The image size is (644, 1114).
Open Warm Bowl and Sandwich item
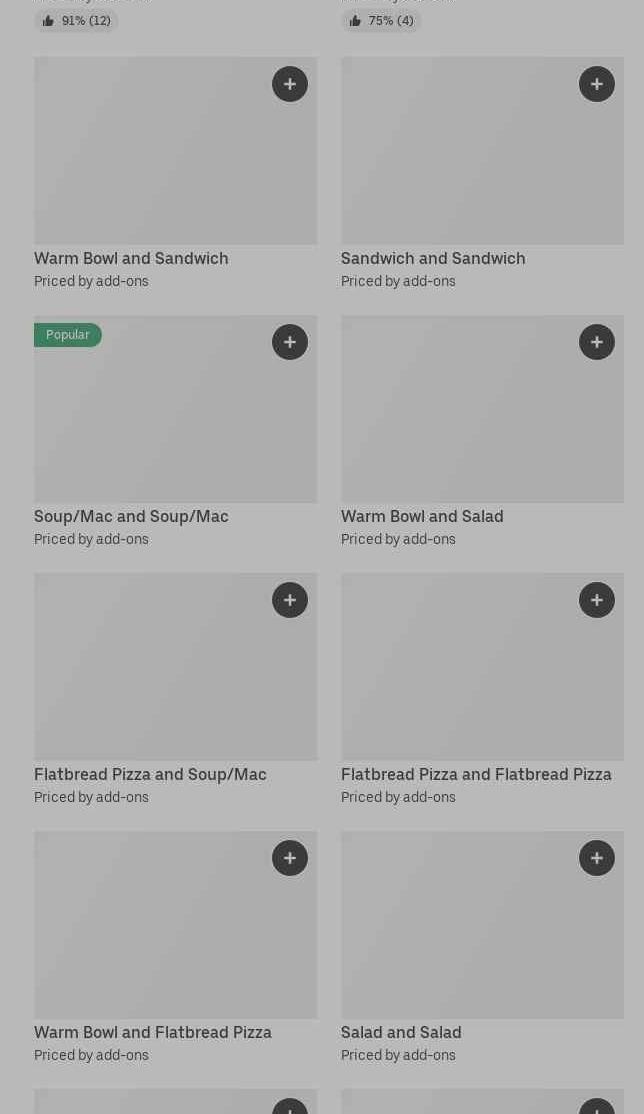point(131,258)
